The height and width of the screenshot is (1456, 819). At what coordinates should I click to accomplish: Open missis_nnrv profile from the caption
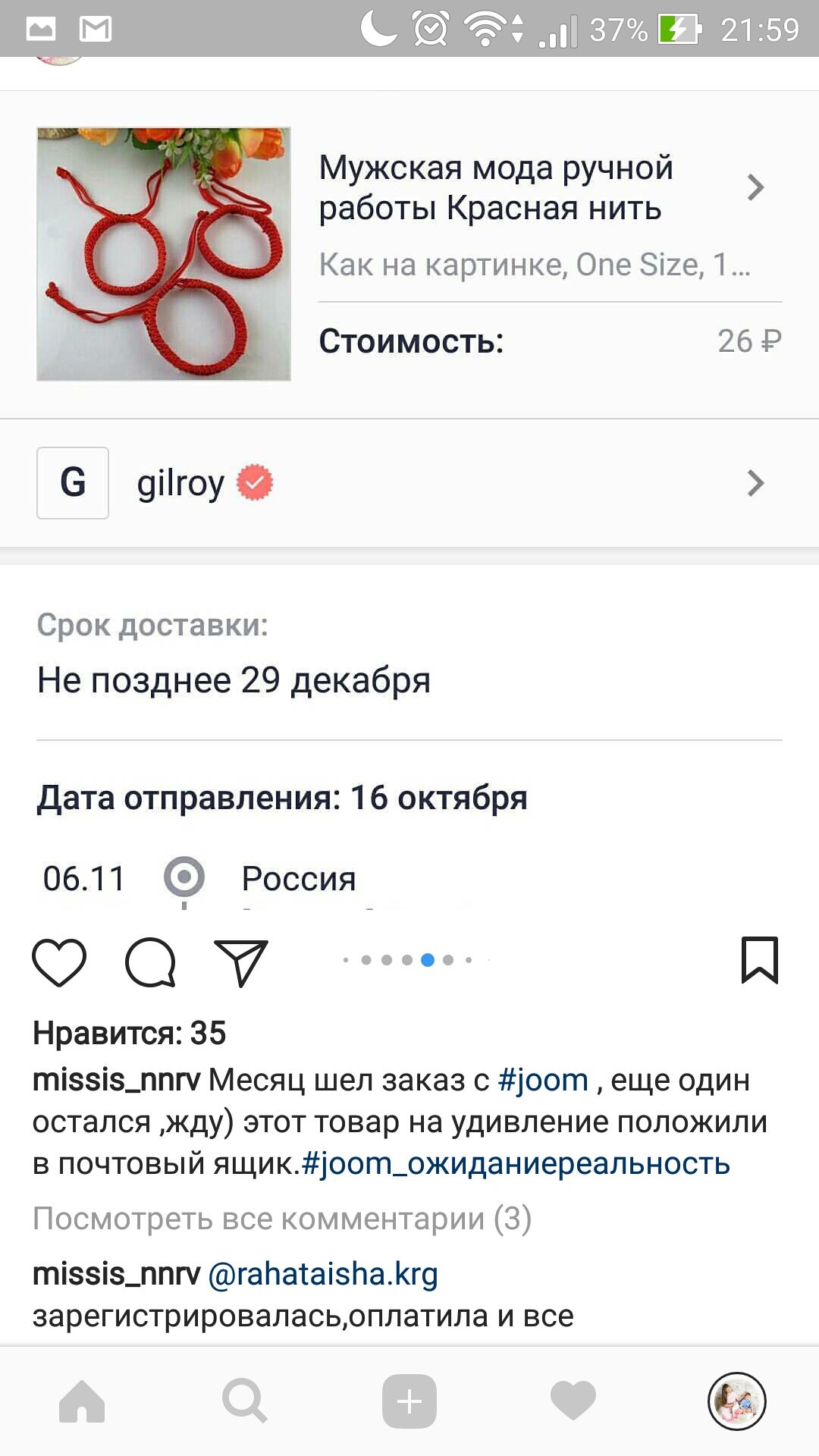pos(116,1080)
